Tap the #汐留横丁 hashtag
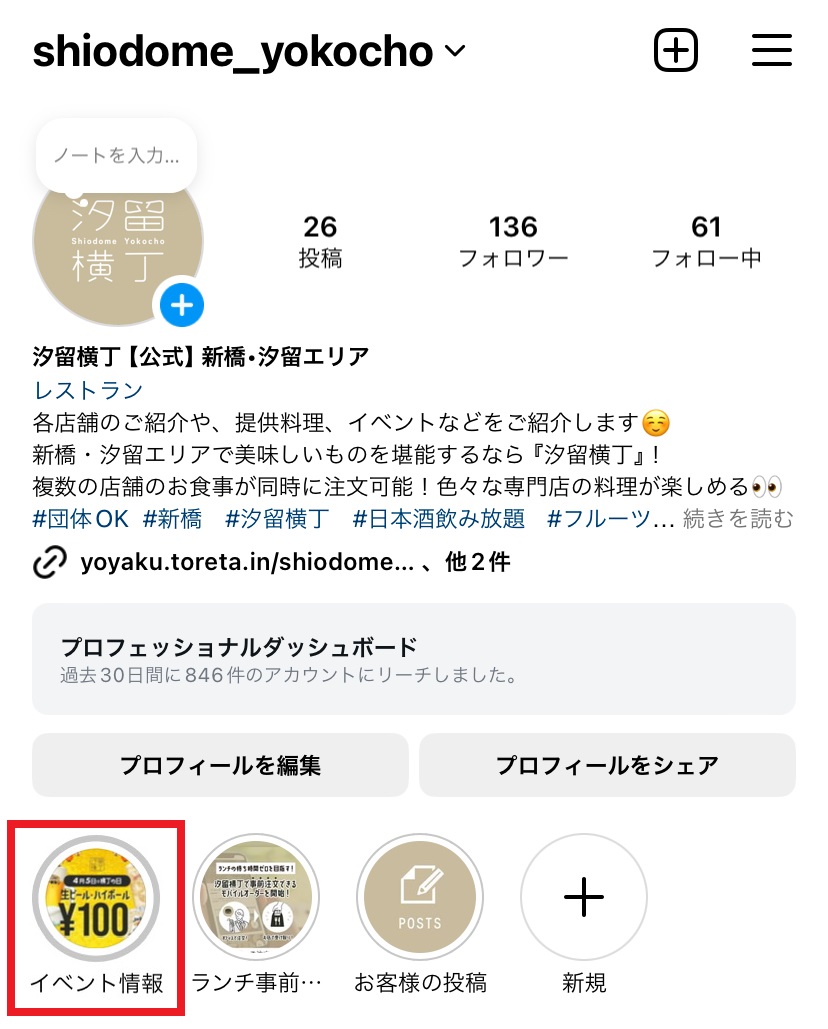Image resolution: width=828 pixels, height=1029 pixels. coord(277,518)
